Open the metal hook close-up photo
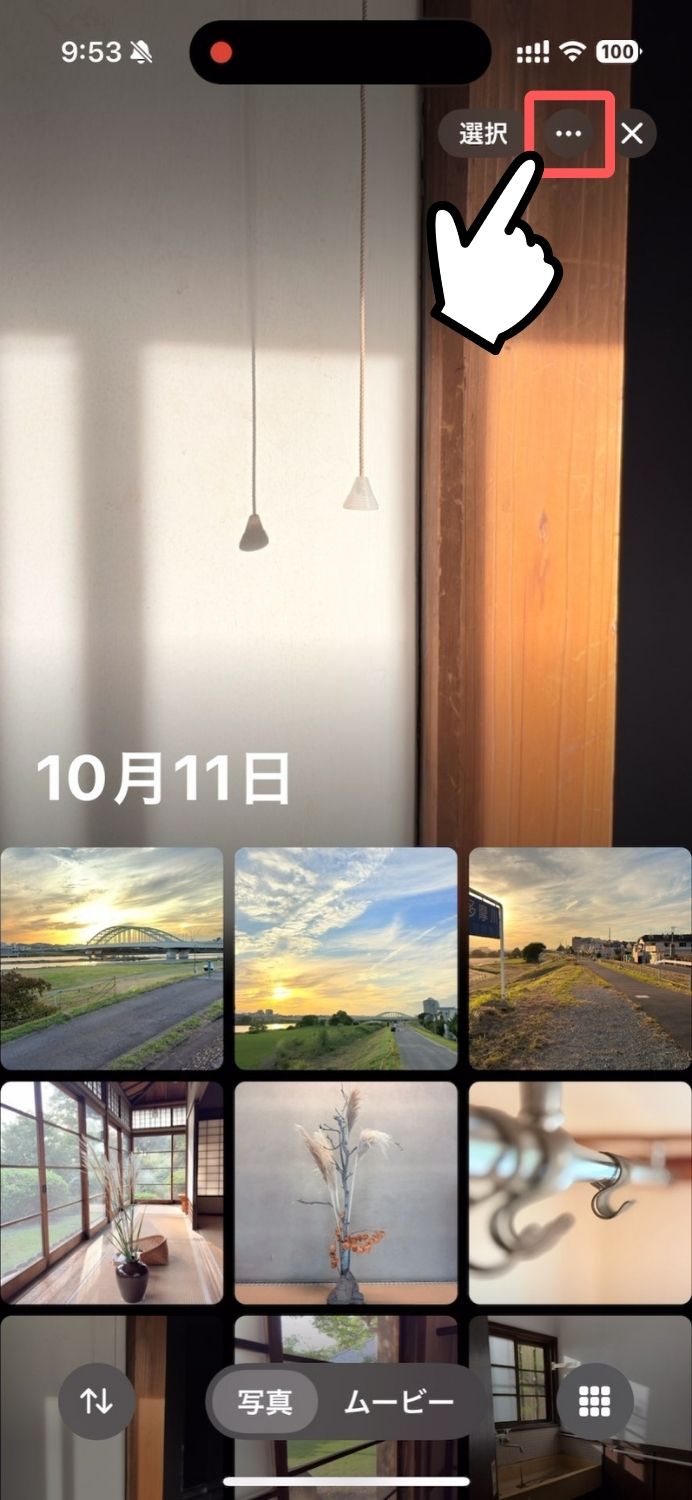The width and height of the screenshot is (692, 1500). (580, 1193)
